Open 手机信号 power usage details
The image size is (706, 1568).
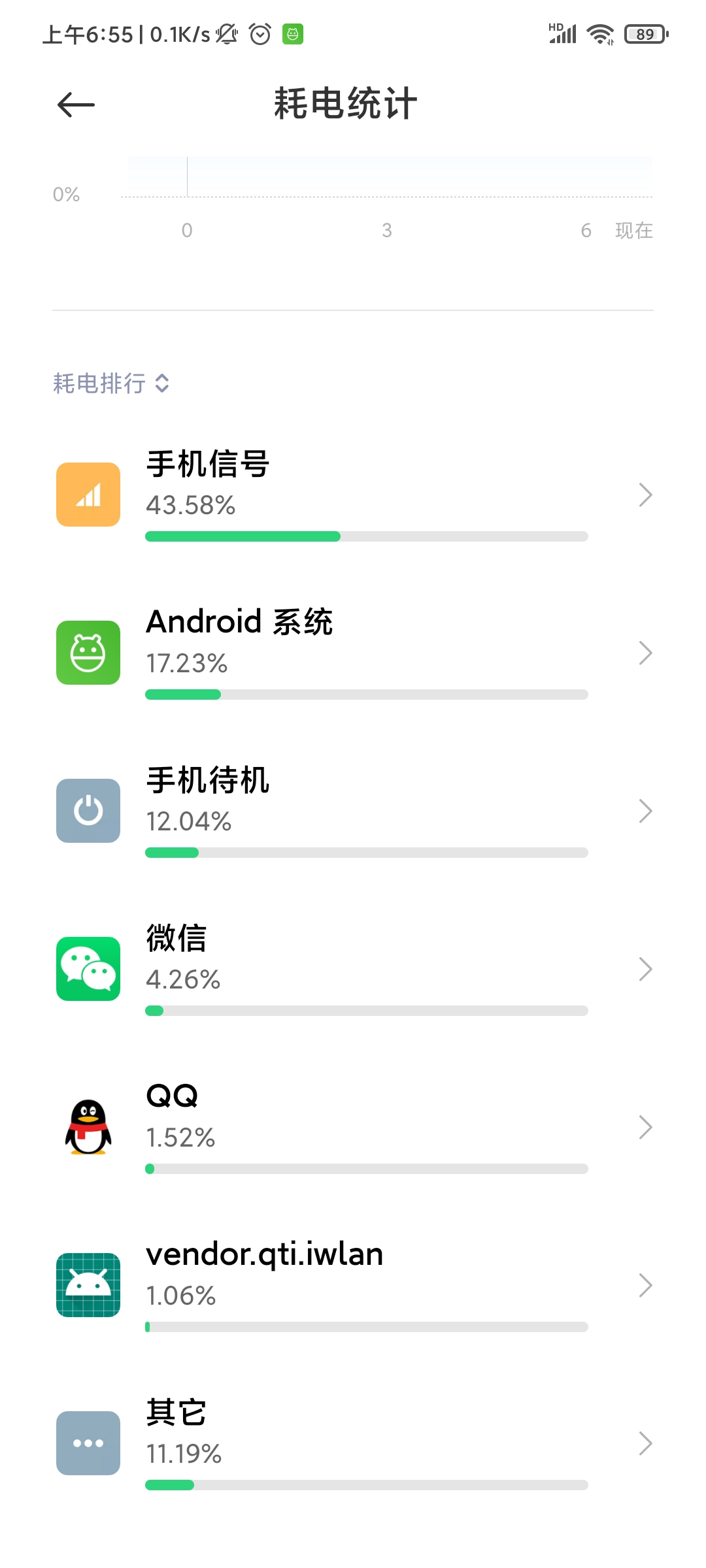pyautogui.click(x=353, y=495)
